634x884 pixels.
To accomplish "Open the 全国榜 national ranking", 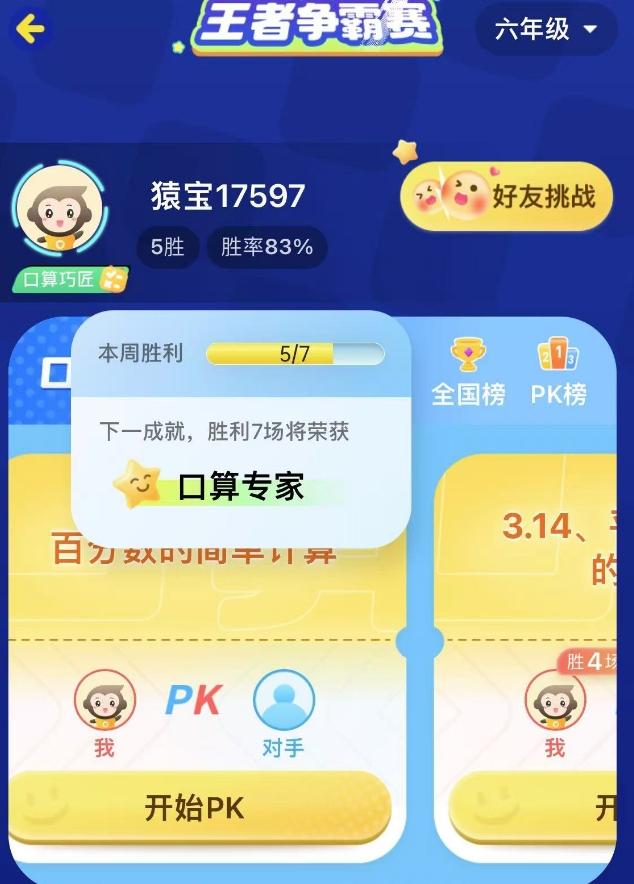I will click(x=468, y=372).
